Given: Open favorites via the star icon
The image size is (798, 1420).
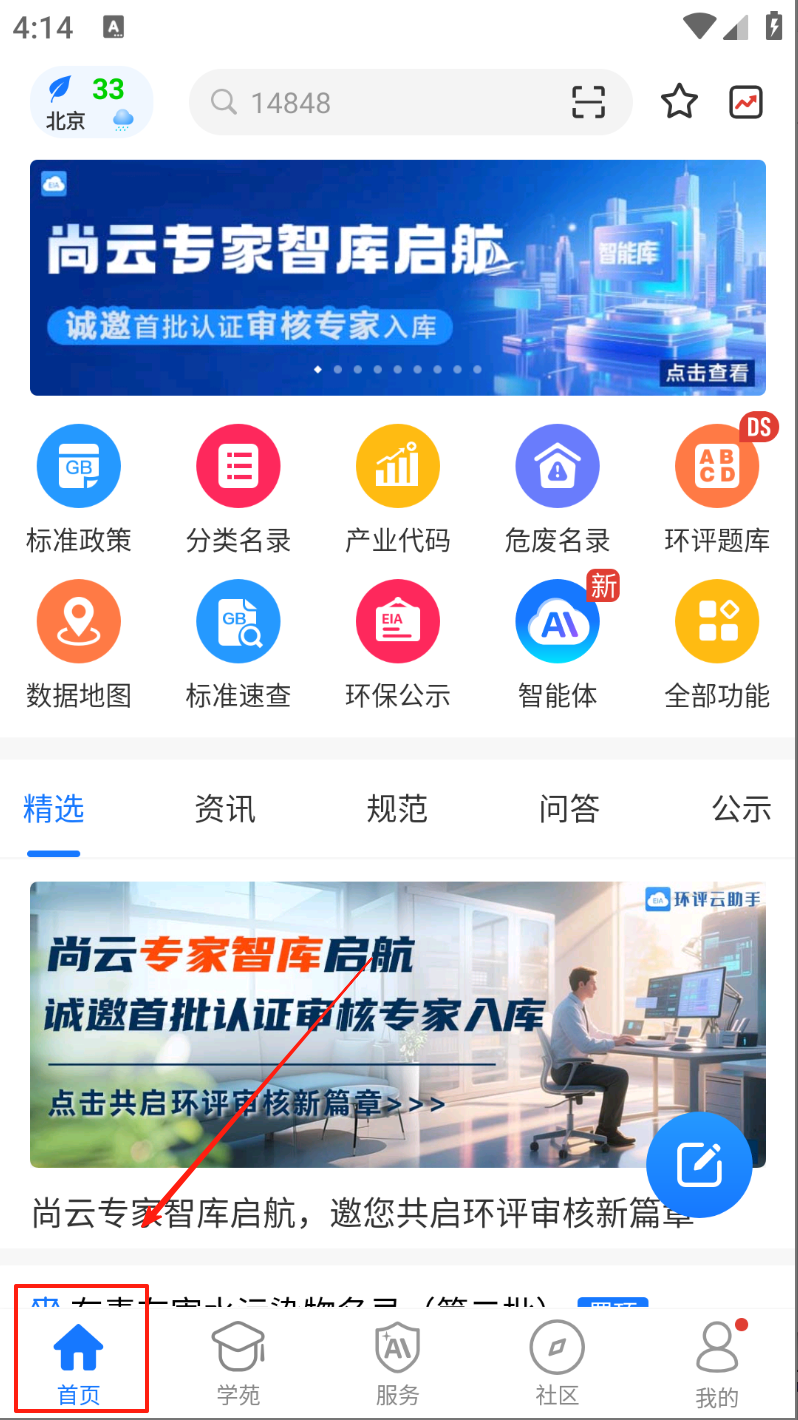Looking at the screenshot, I should coord(679,102).
